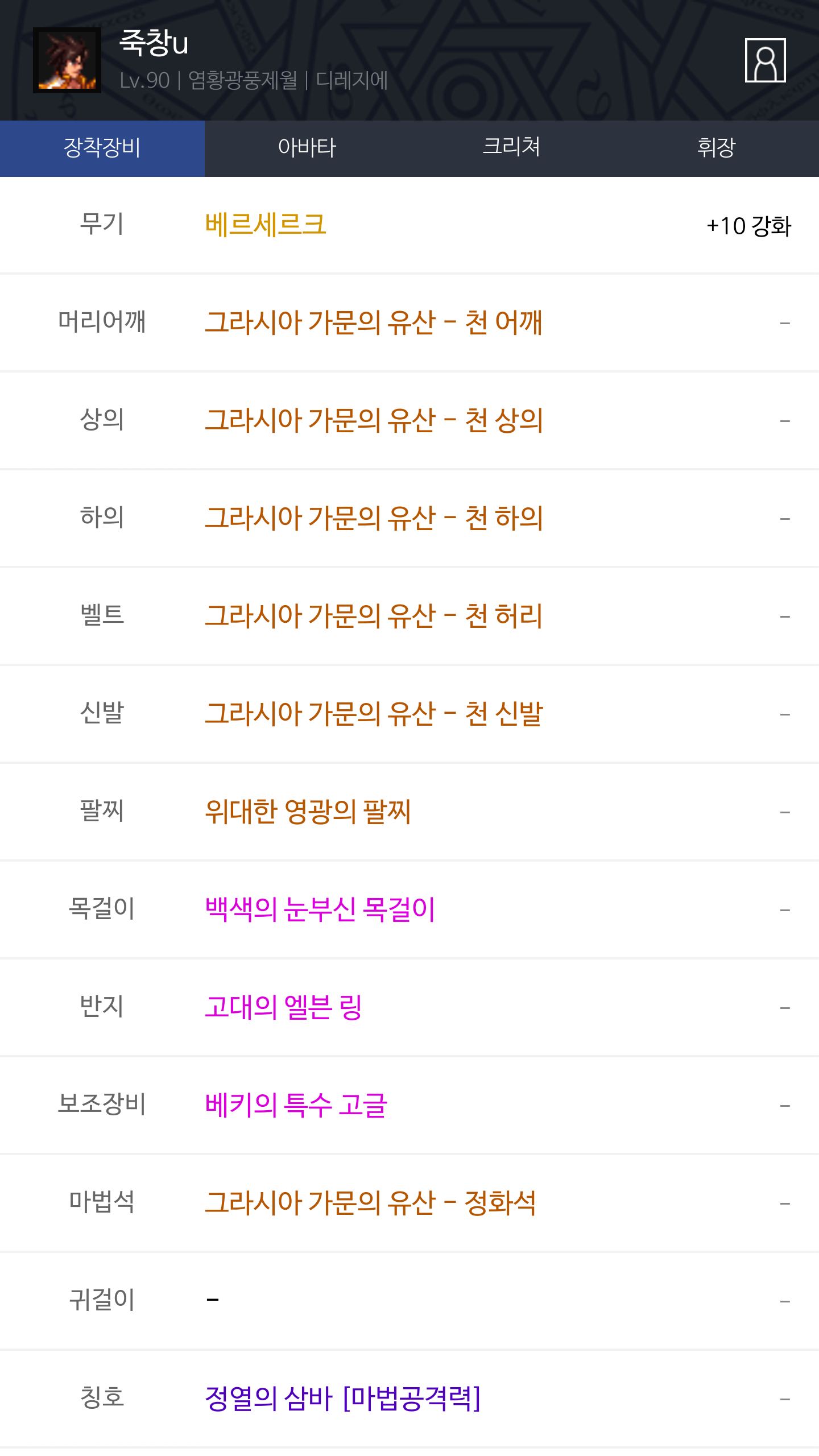Screen dimensions: 819x1456
Task: Open 백색의 눈부신 목걸이 necklace
Action: point(409,910)
